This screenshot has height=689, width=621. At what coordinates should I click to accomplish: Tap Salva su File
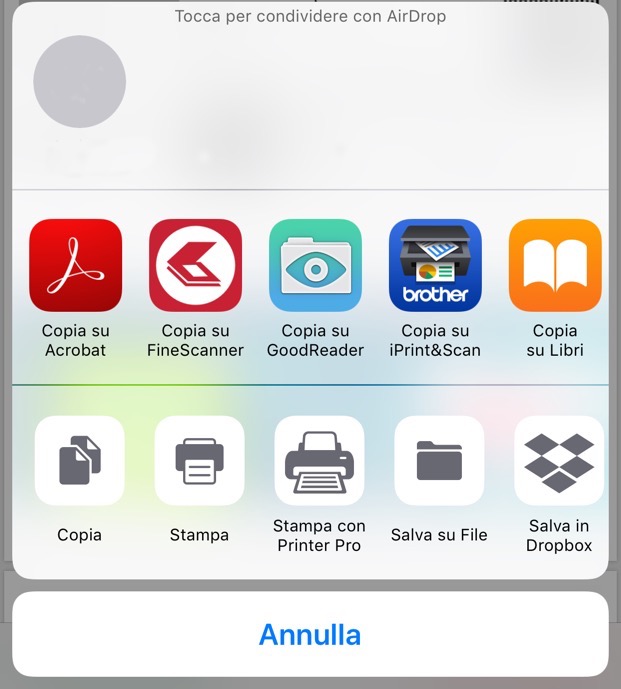click(439, 461)
